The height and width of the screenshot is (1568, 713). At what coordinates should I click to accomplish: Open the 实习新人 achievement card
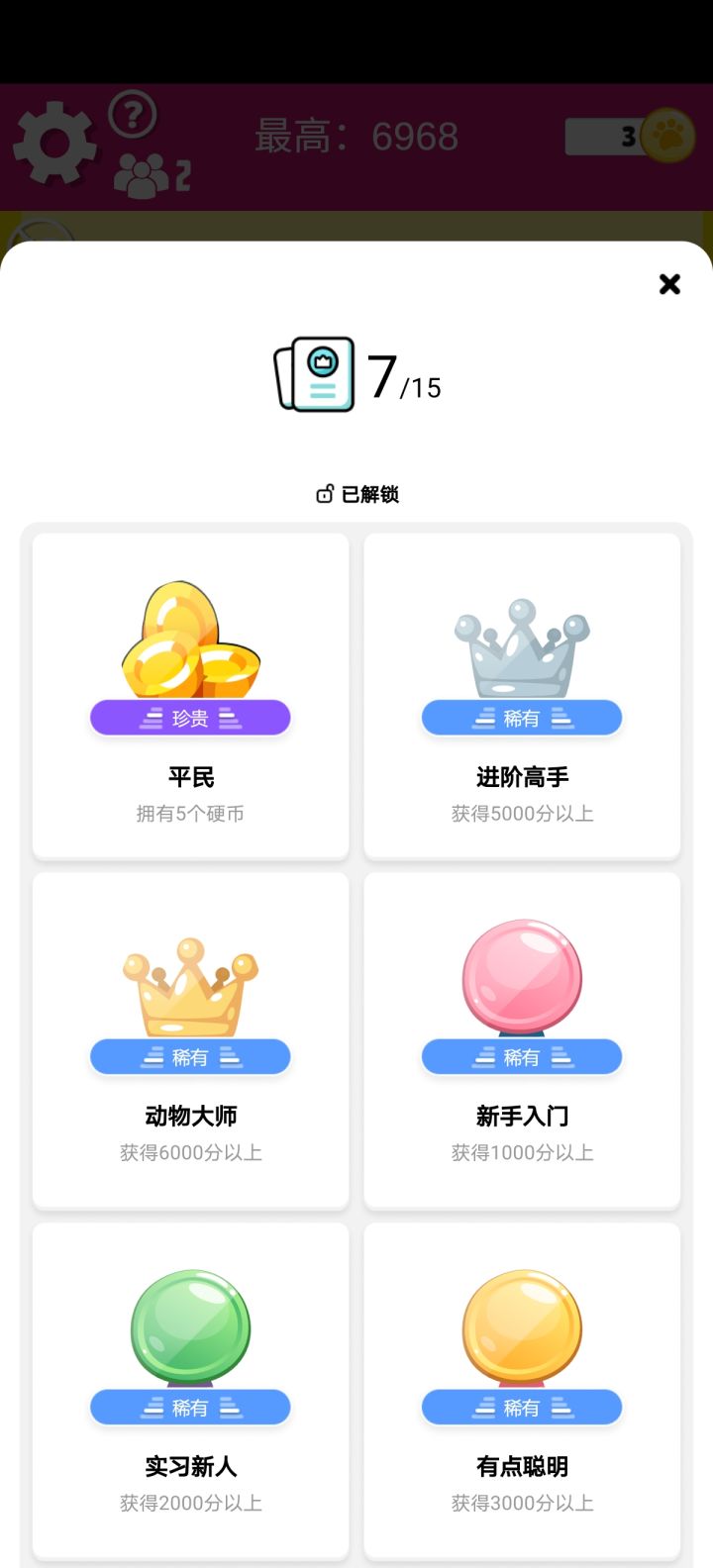coord(190,1390)
